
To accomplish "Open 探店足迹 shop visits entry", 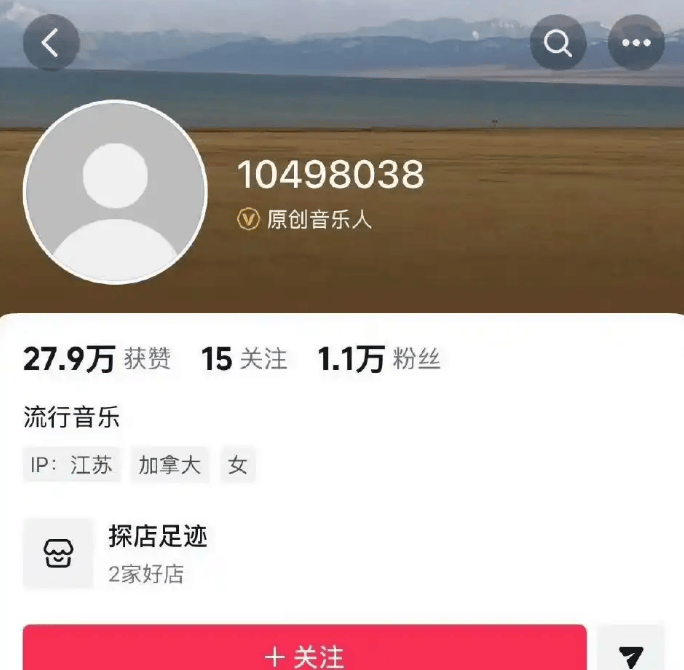I will (157, 552).
